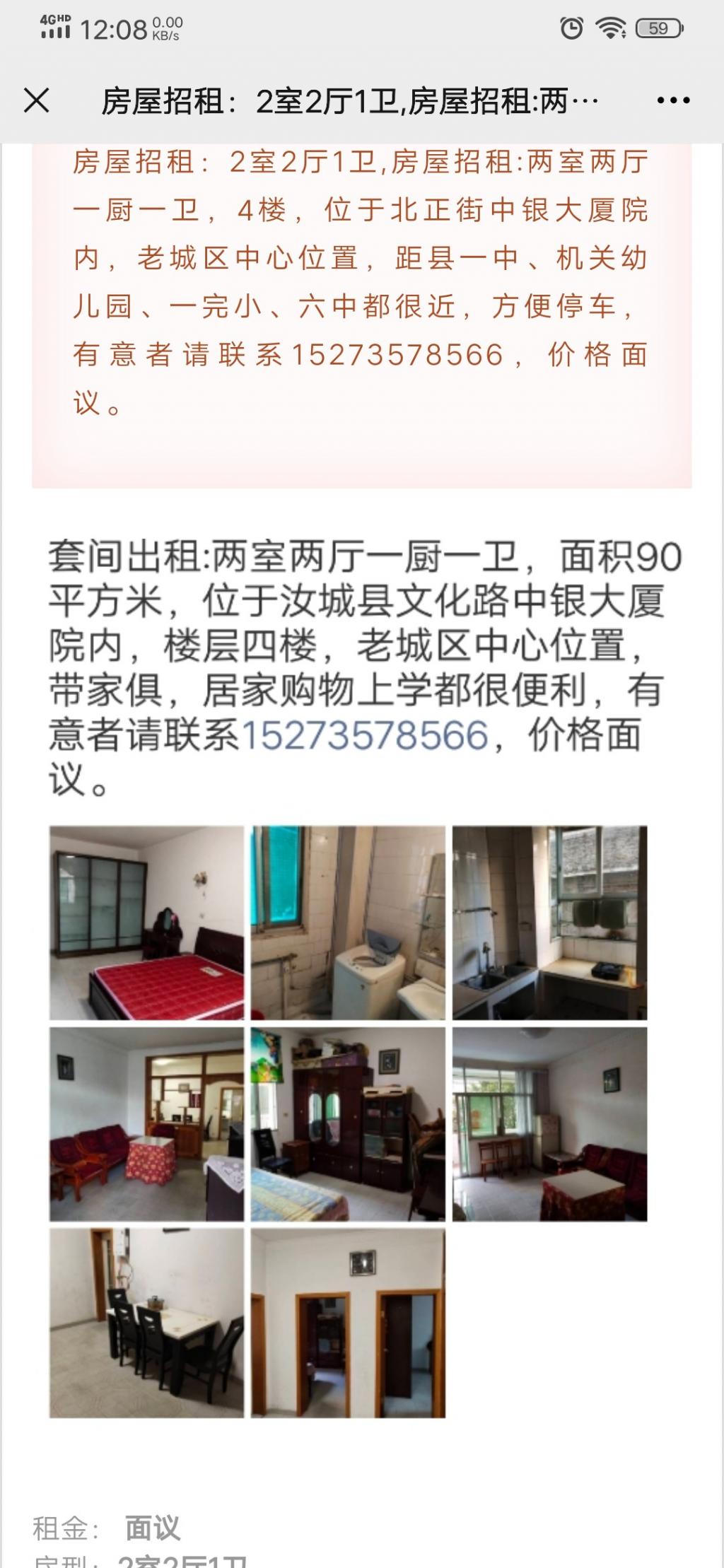Image resolution: width=724 pixels, height=1568 pixels.
Task: Open the dining table and chairs photo
Action: pos(146,1323)
